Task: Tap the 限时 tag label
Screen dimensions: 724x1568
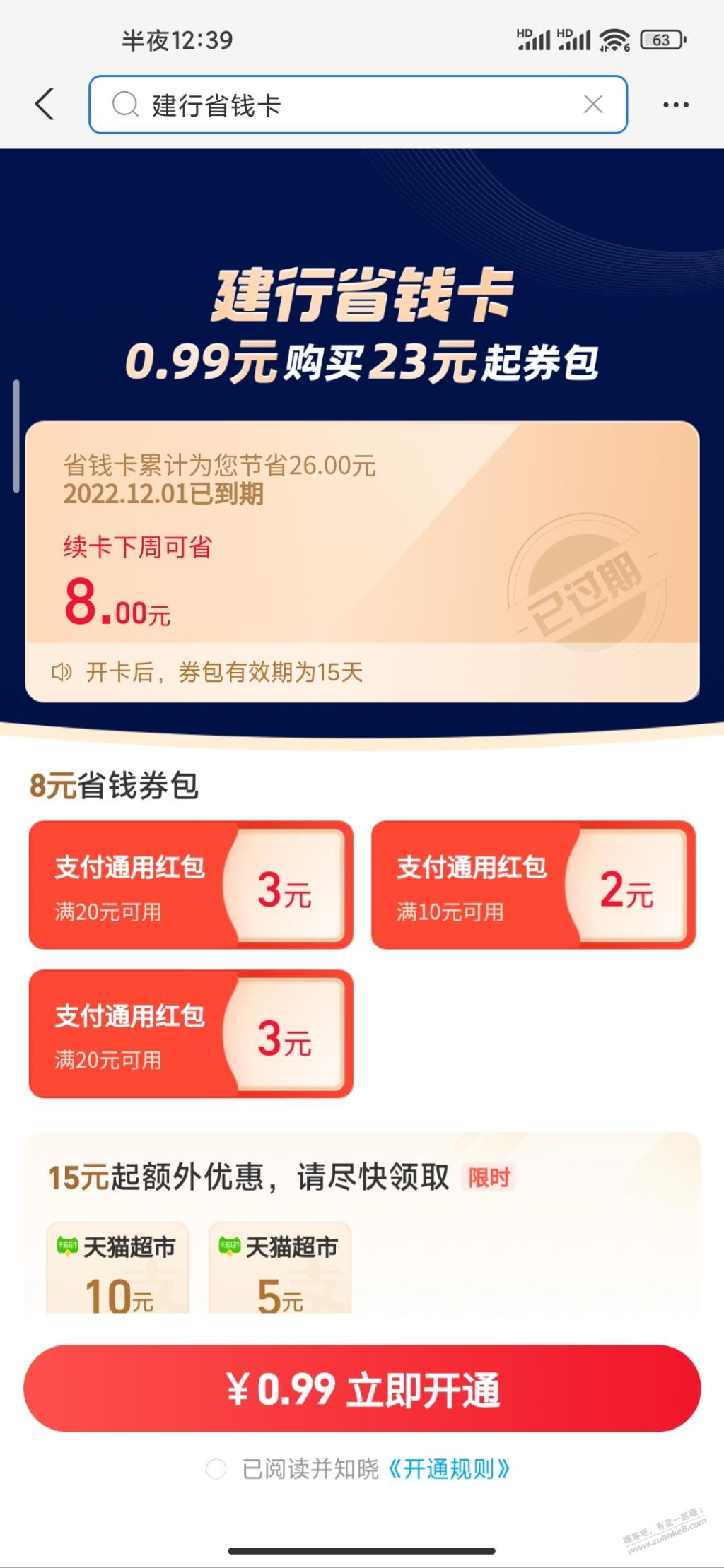Action: pyautogui.click(x=491, y=1175)
